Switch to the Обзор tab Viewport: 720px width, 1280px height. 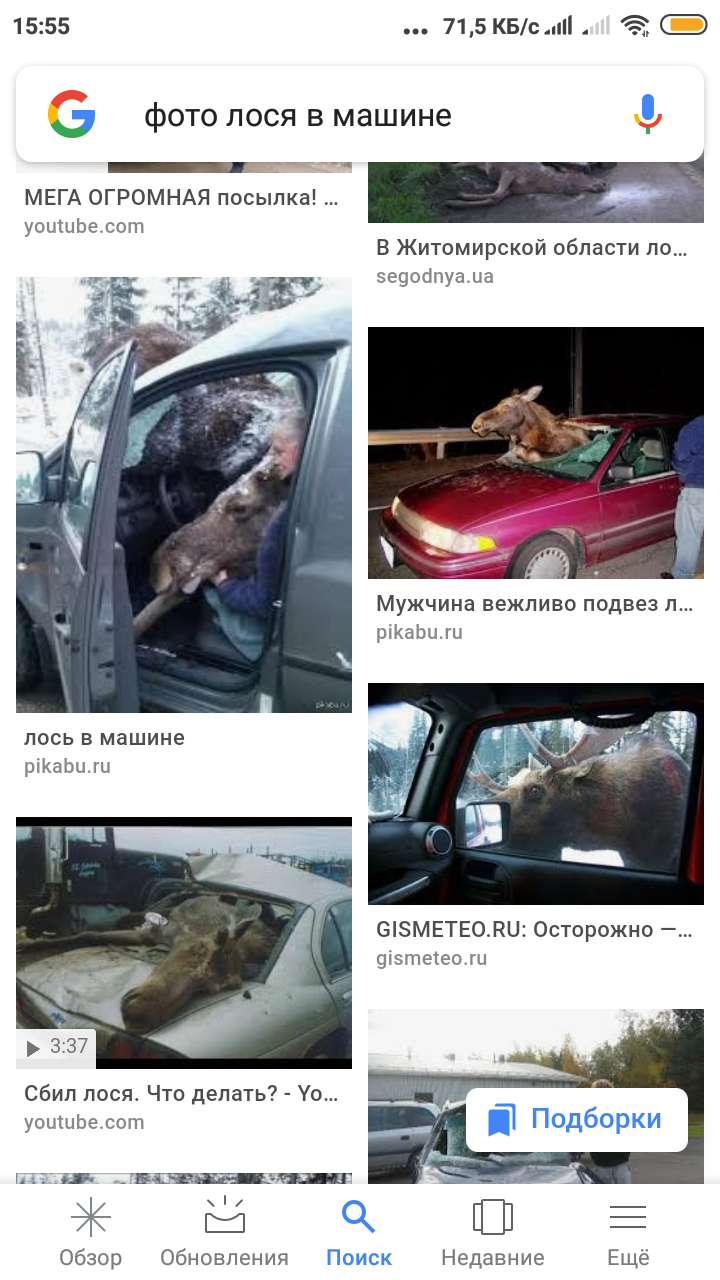[91, 1233]
